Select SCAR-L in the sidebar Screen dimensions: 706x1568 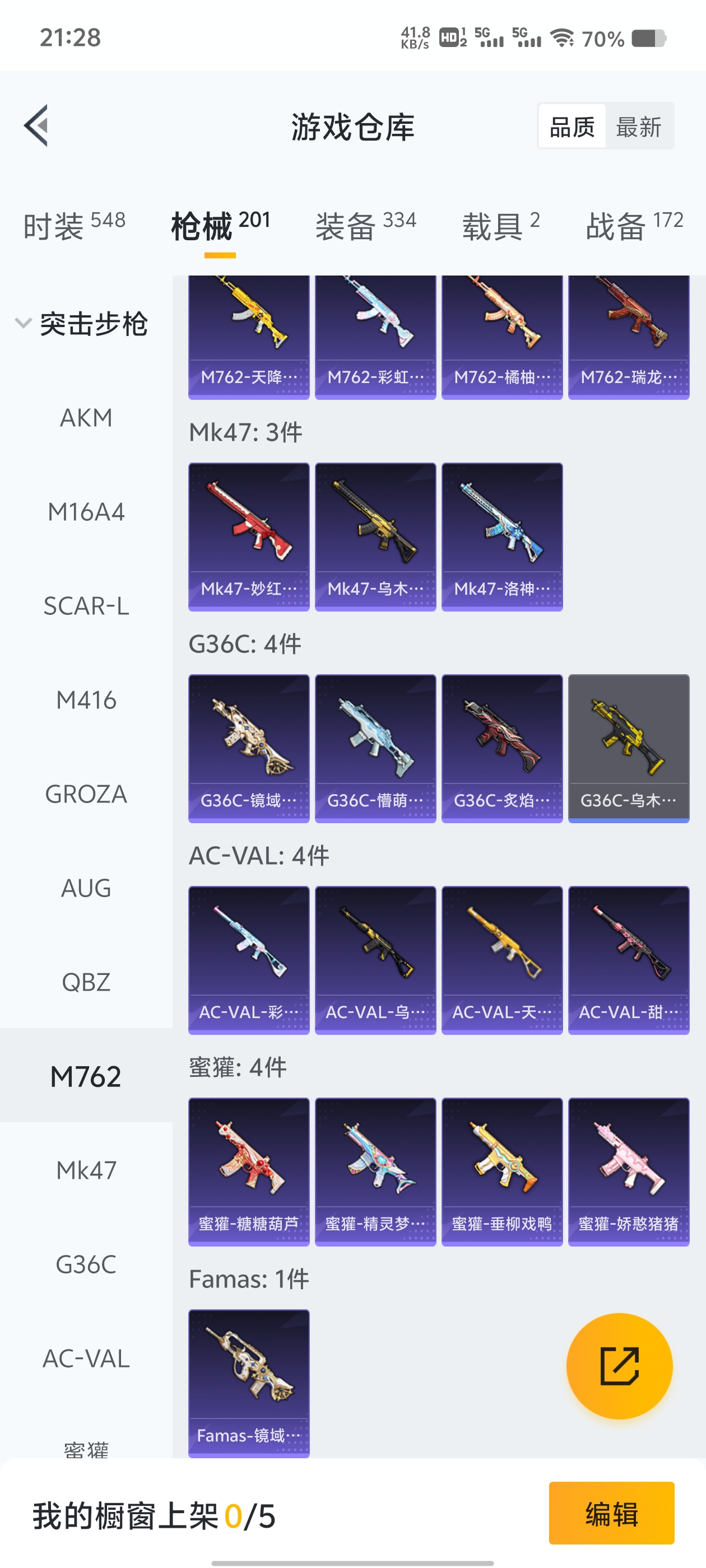coord(86,606)
